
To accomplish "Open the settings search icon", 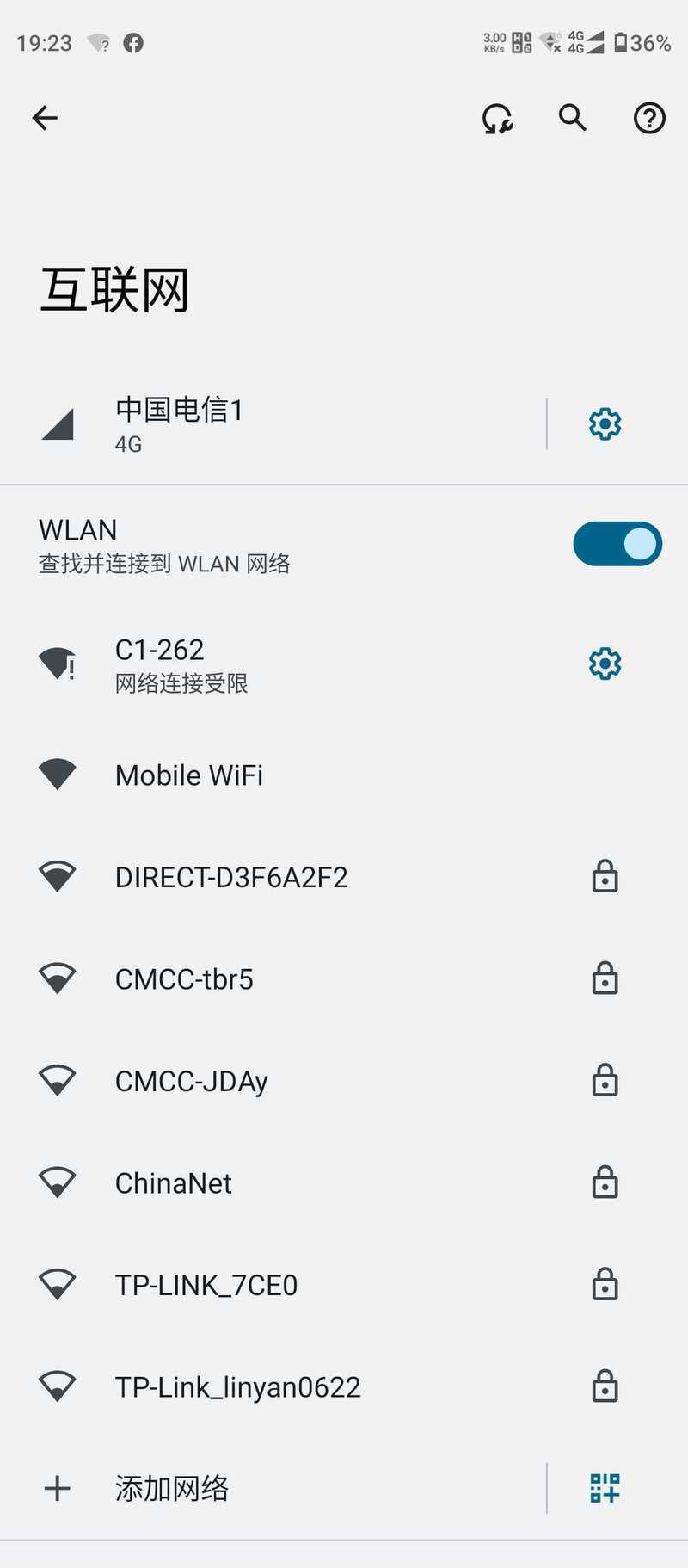I will coord(573,118).
